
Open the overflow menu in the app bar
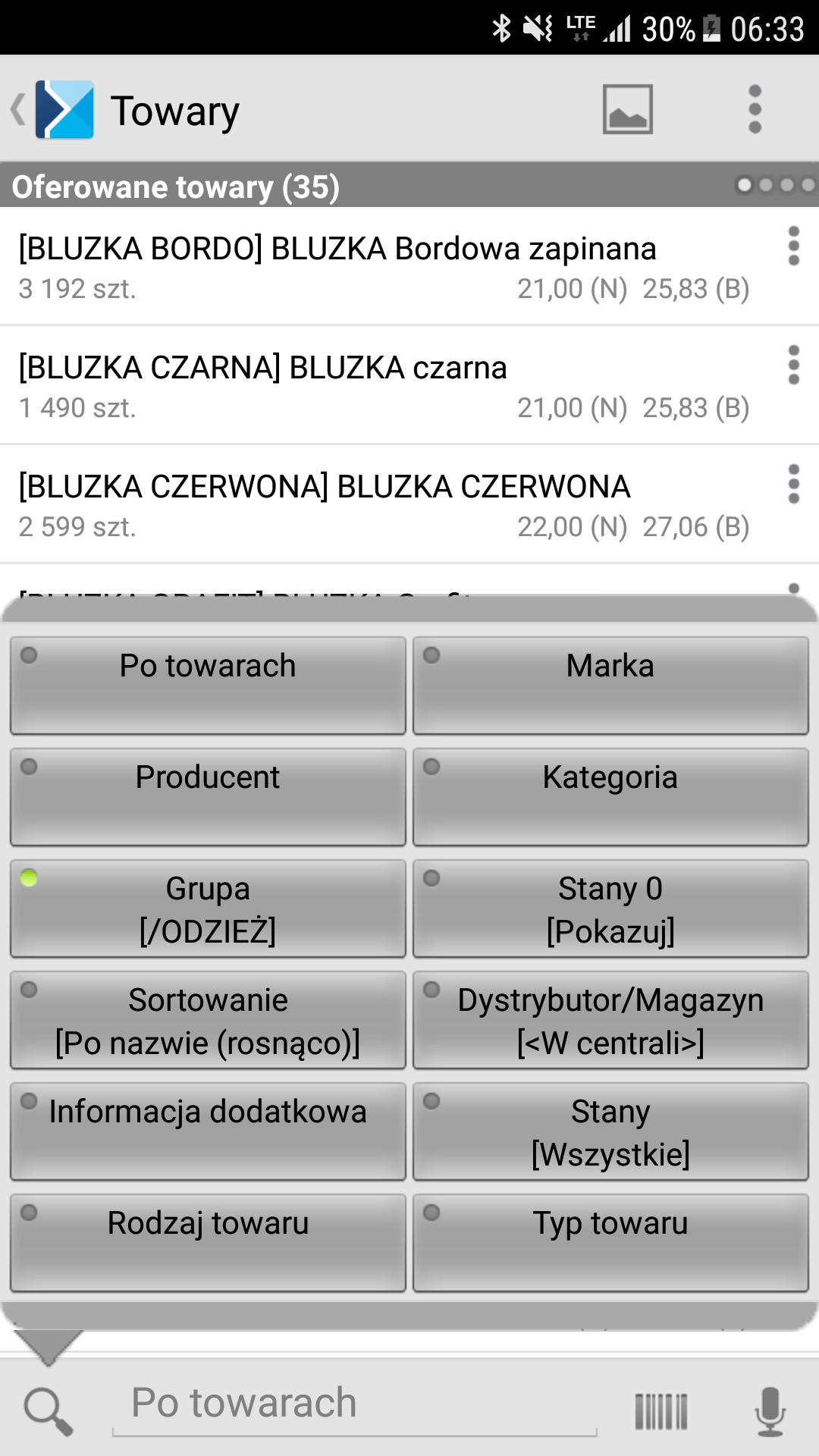(x=755, y=109)
